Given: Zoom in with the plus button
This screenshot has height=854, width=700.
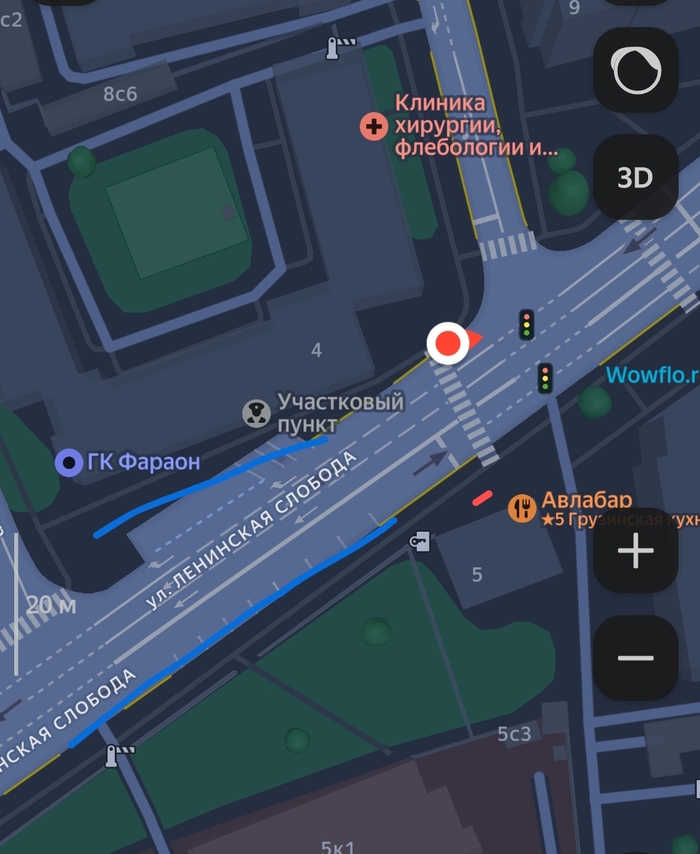Looking at the screenshot, I should (x=636, y=551).
